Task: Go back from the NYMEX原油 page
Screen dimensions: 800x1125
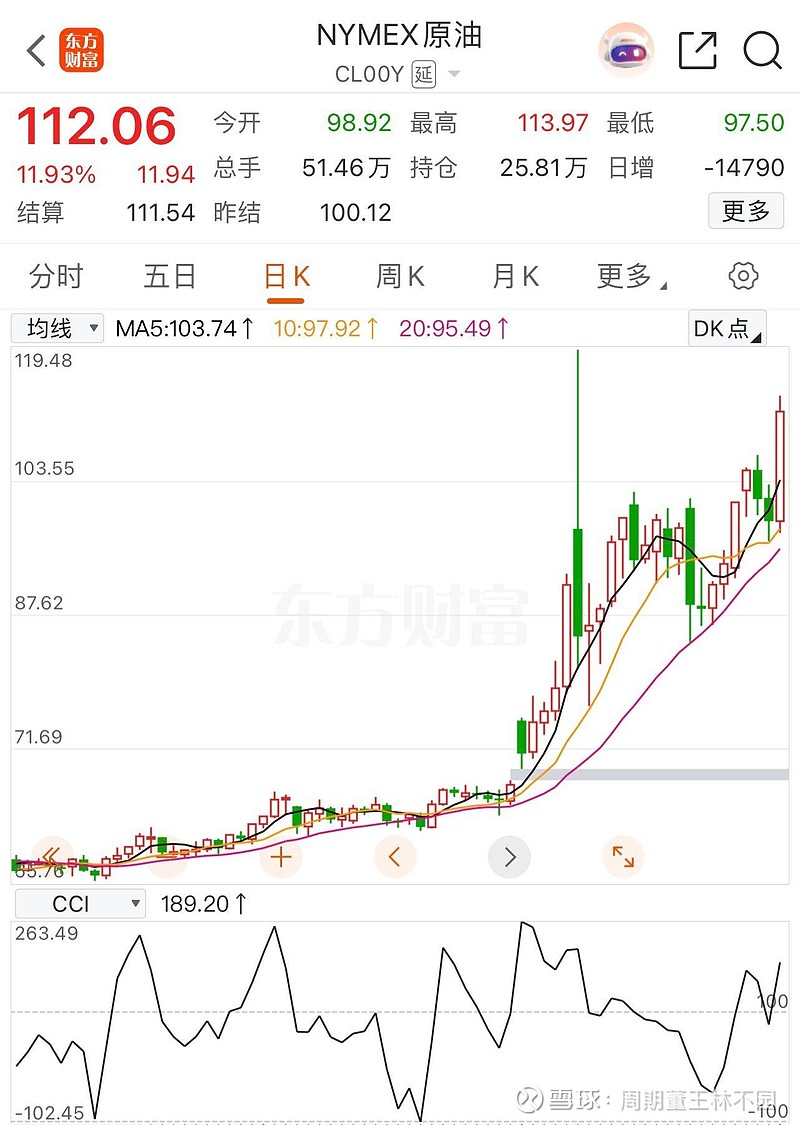Action: [36, 51]
